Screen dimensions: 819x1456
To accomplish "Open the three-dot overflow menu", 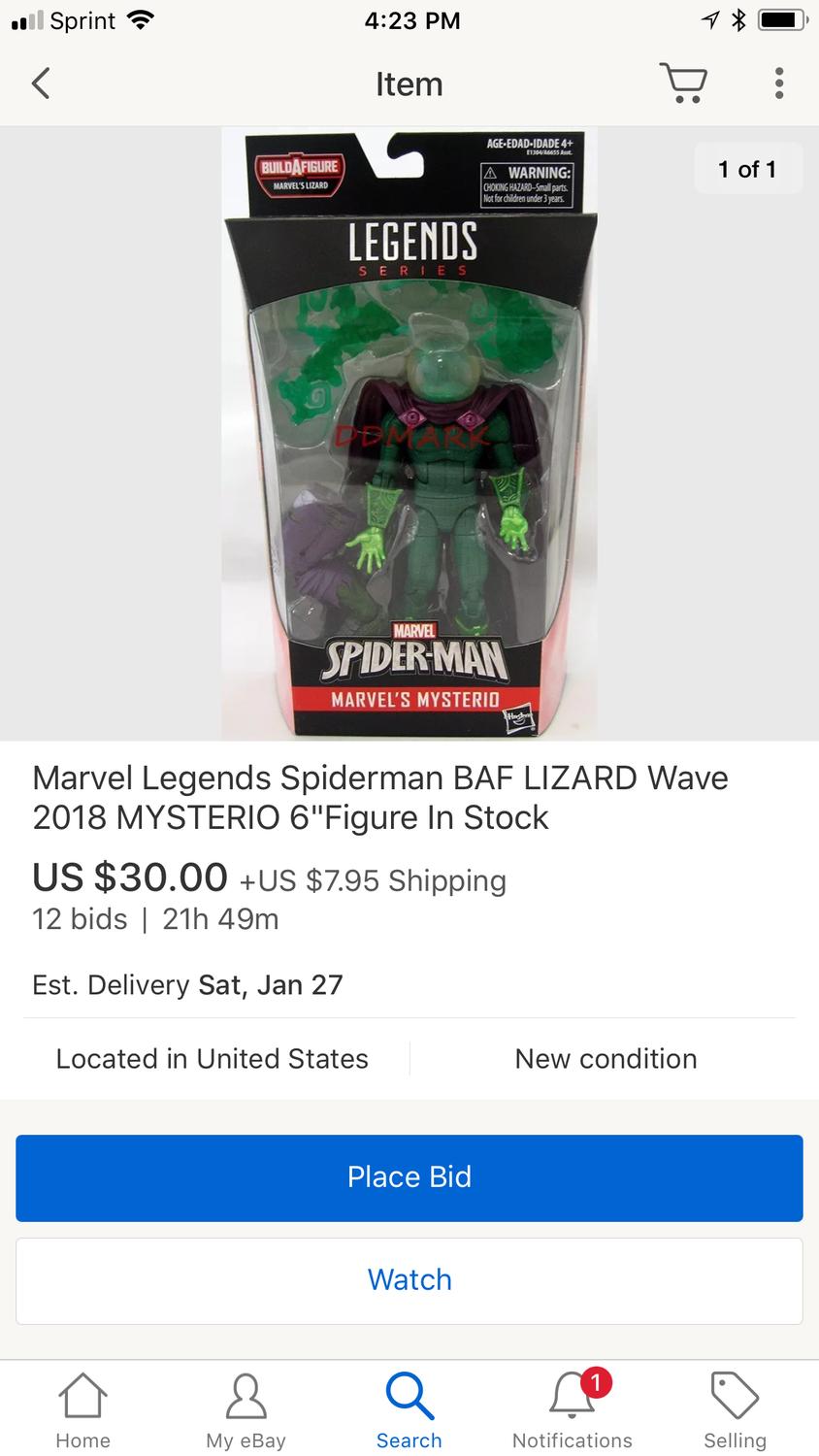I will coord(778,83).
